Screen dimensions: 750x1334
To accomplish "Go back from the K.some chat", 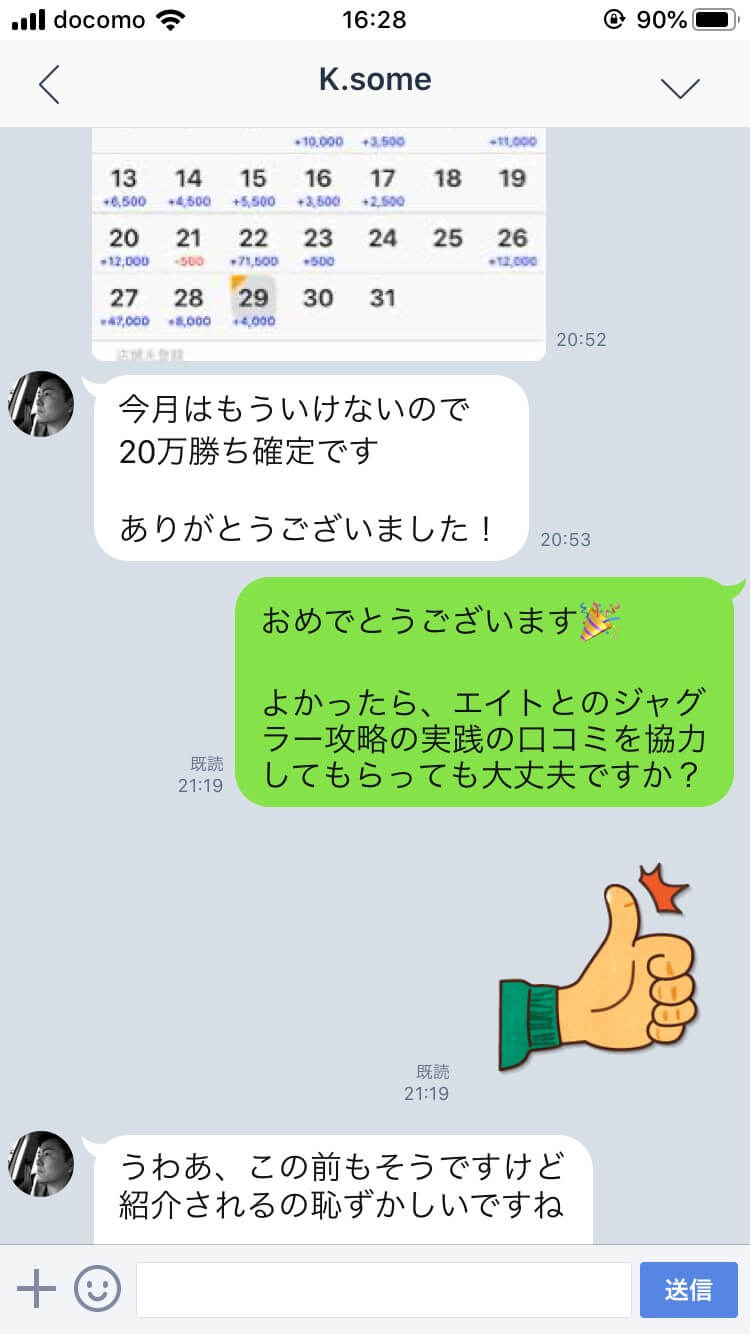I will [x=49, y=84].
